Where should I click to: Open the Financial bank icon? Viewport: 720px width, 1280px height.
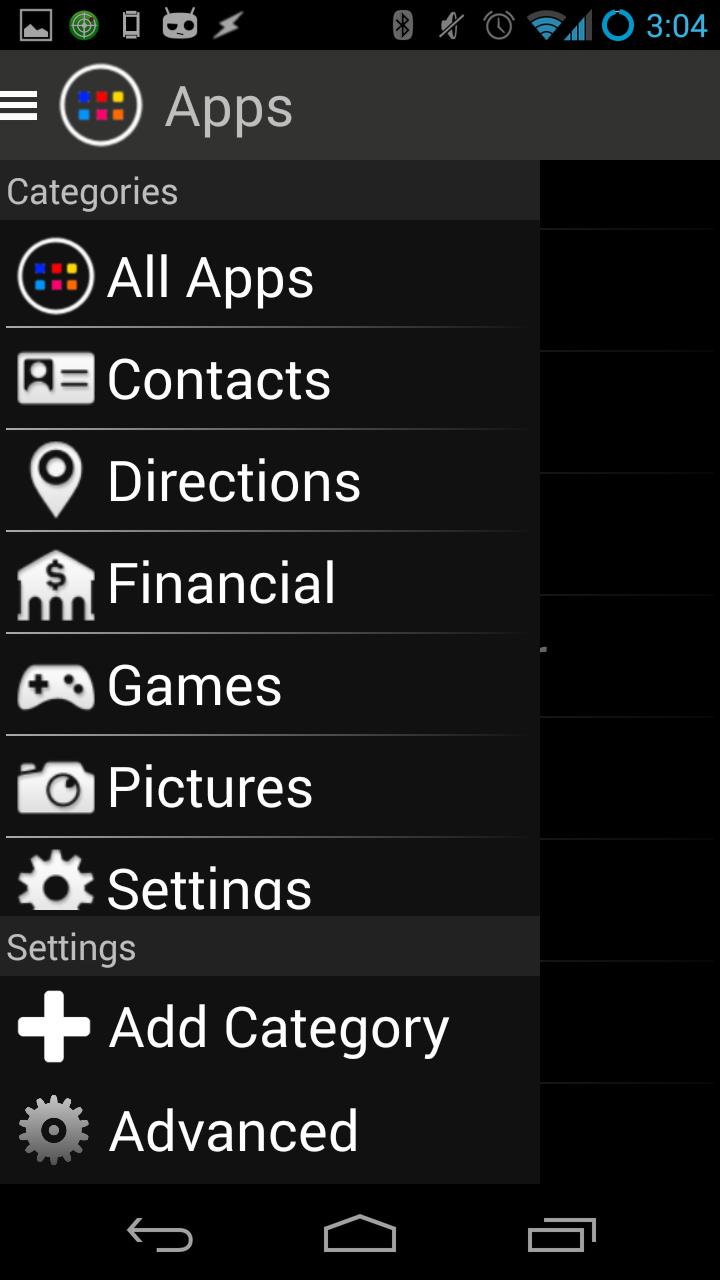click(55, 582)
